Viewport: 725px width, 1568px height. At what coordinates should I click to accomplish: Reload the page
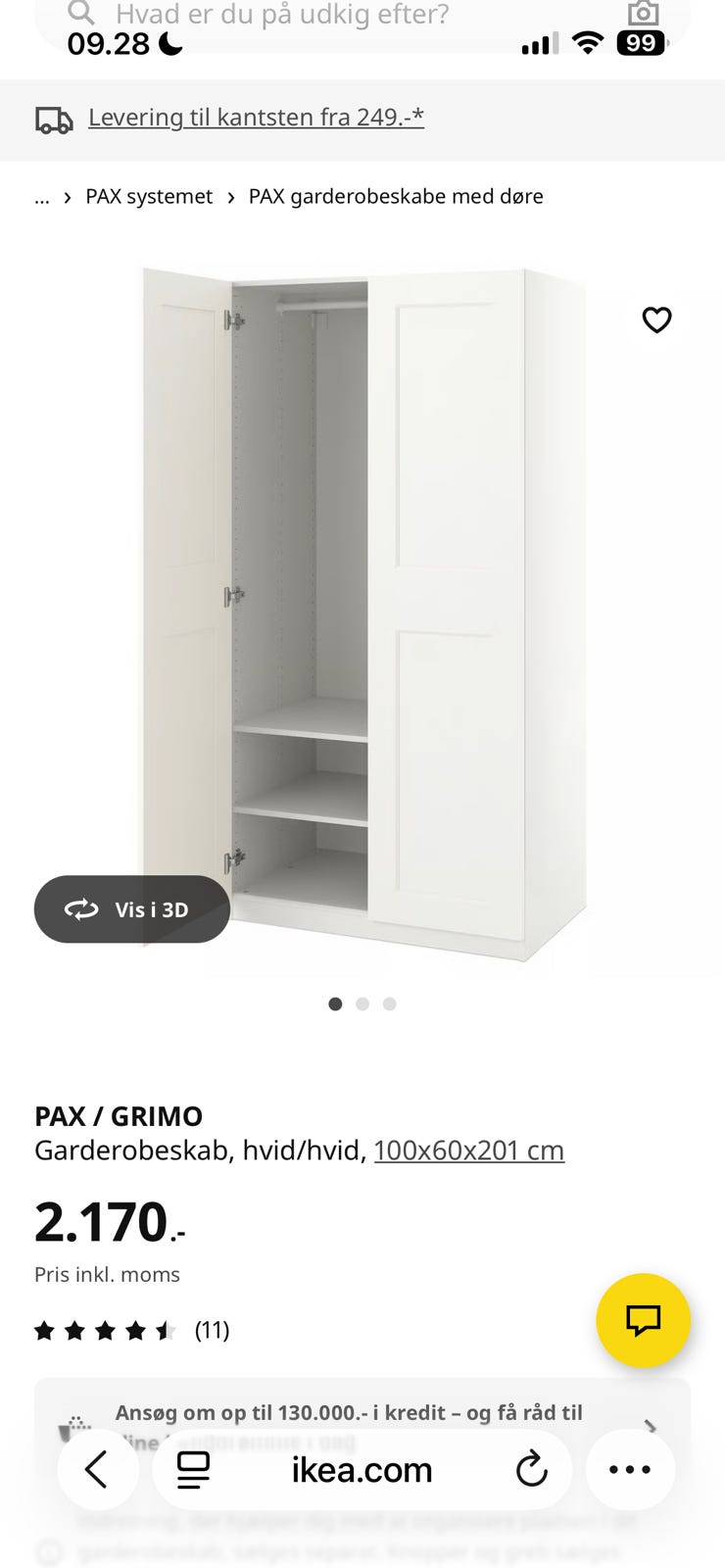[531, 1470]
